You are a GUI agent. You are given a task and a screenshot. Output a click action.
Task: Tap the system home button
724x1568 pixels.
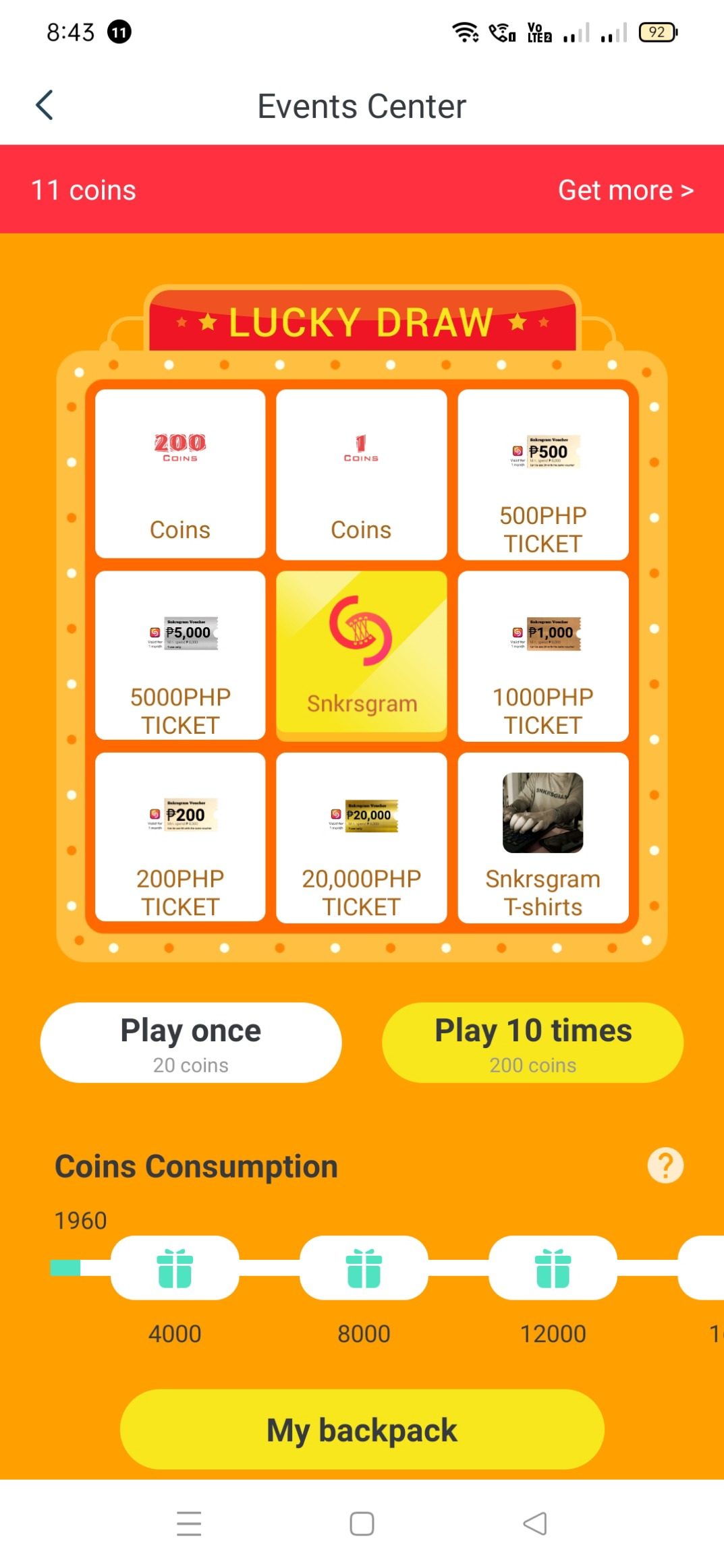click(x=362, y=1523)
